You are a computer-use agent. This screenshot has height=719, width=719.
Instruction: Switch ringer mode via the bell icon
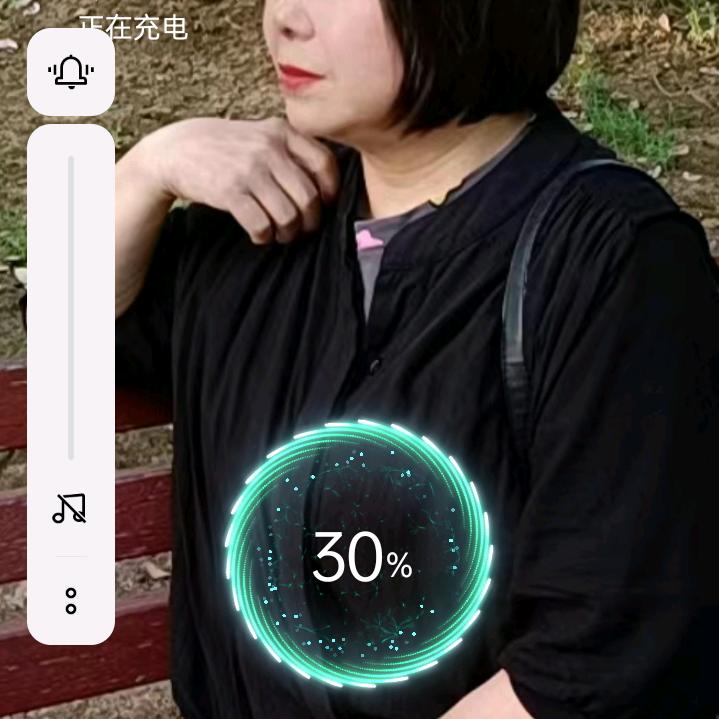pos(71,72)
